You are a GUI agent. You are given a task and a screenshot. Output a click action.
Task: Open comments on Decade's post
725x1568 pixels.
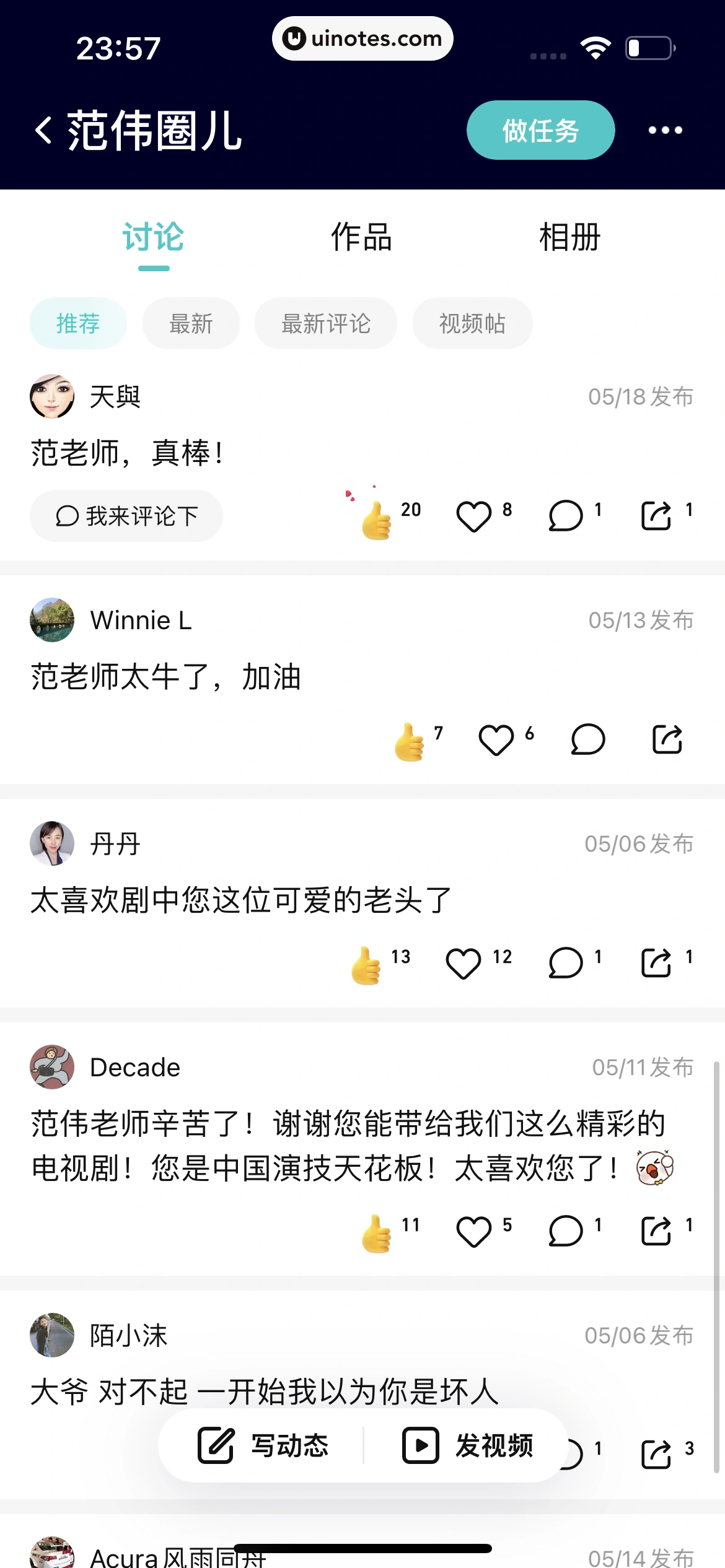point(566,1230)
